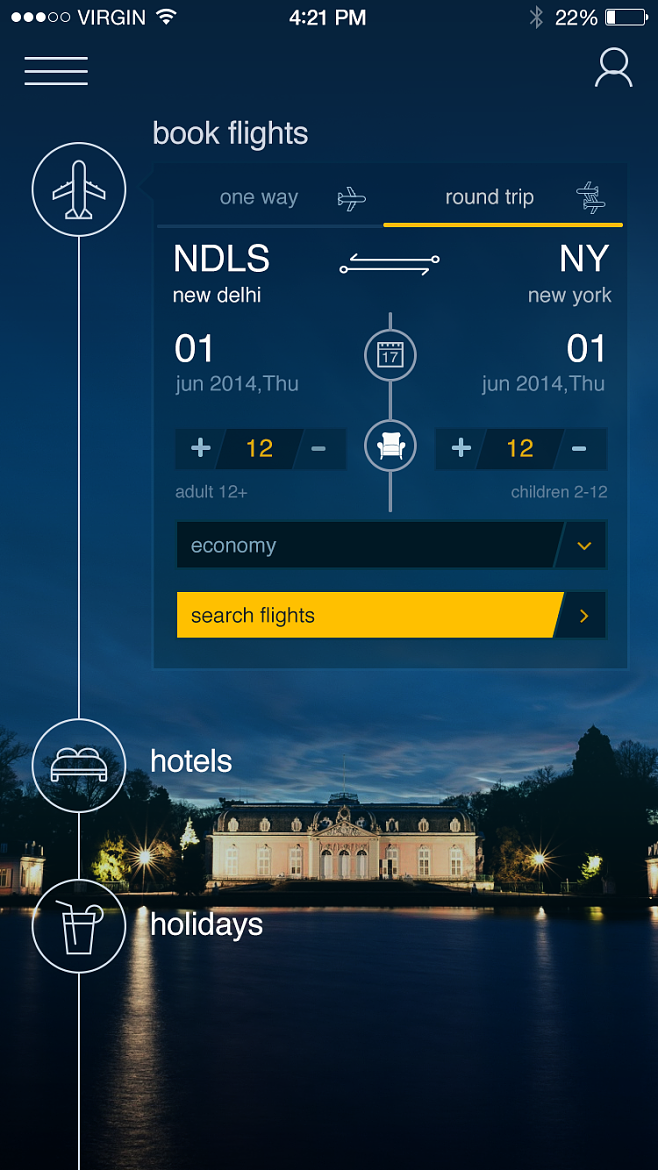Select the flights airplane icon

point(79,190)
